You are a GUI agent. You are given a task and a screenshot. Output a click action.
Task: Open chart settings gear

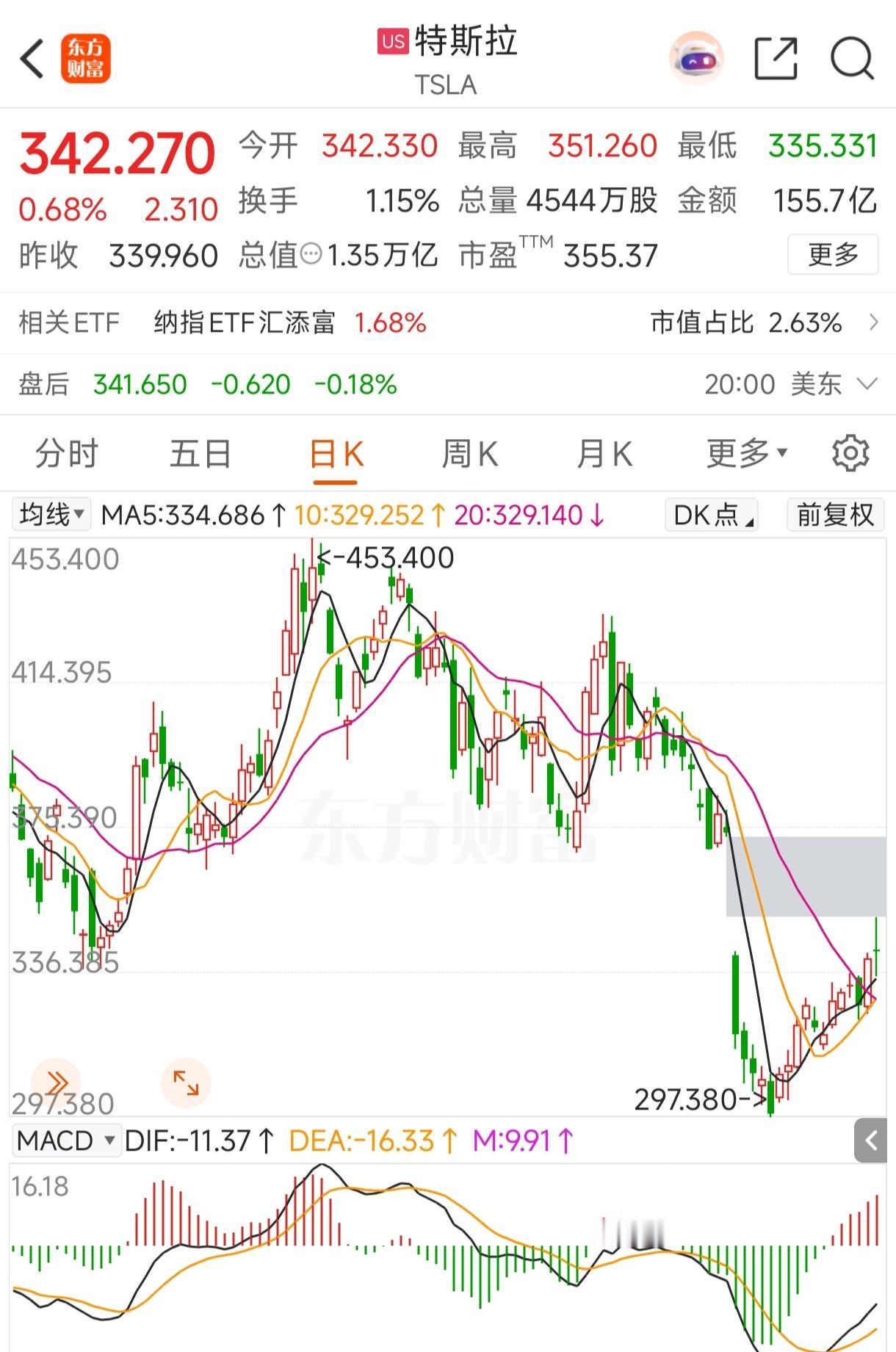850,453
